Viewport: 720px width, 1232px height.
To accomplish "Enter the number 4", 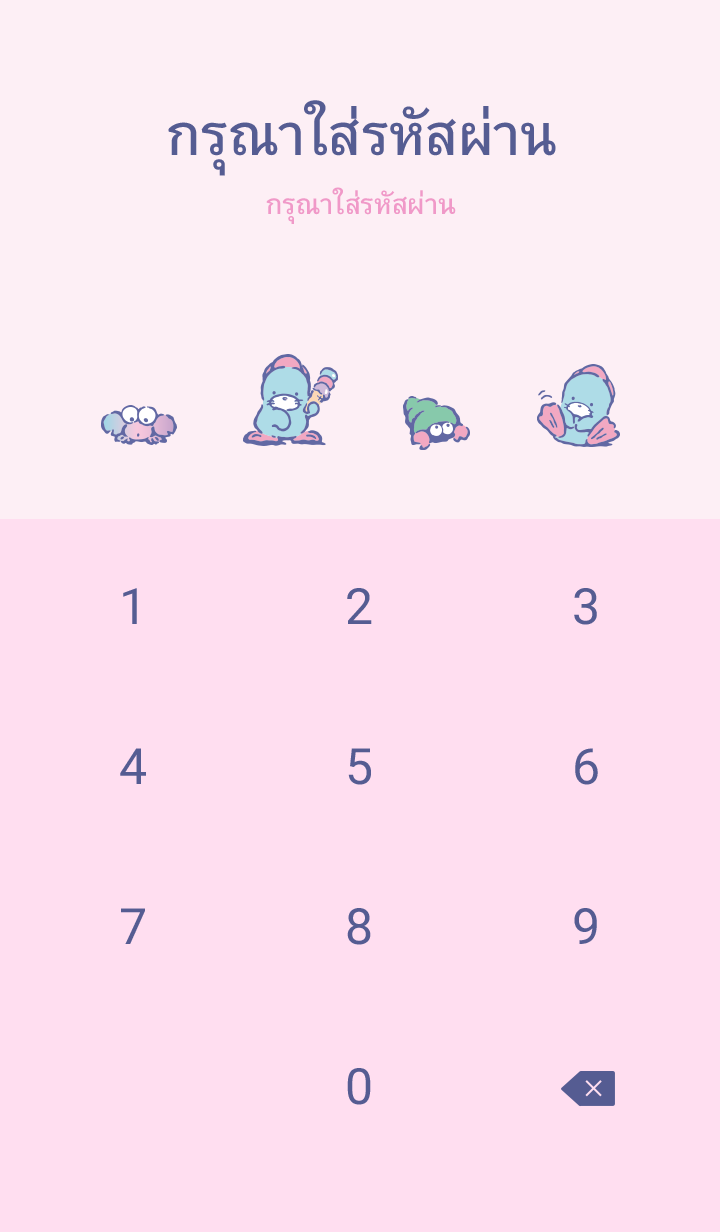I will pyautogui.click(x=133, y=768).
